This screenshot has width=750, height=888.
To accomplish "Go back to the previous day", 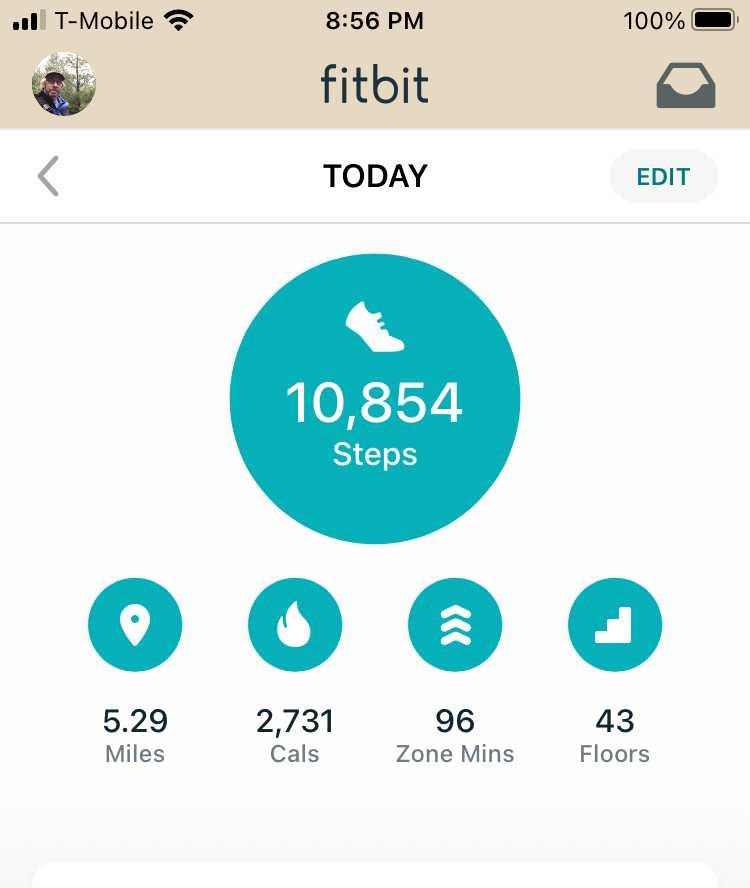I will click(48, 176).
